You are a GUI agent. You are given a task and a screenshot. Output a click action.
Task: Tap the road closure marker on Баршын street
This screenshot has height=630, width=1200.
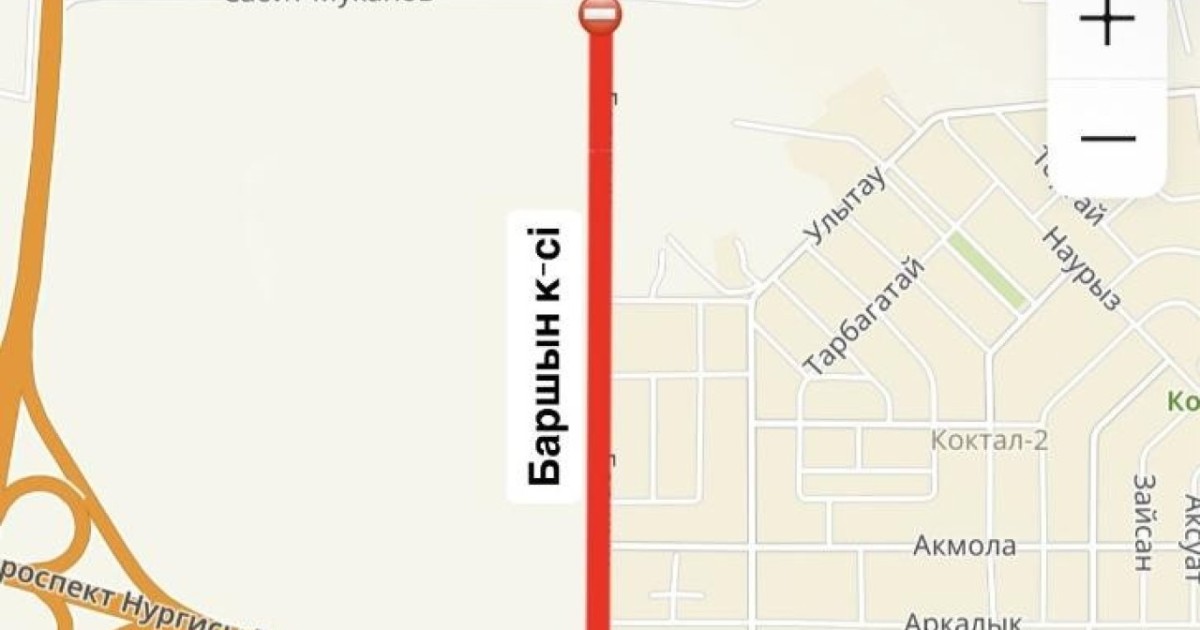[x=600, y=14]
